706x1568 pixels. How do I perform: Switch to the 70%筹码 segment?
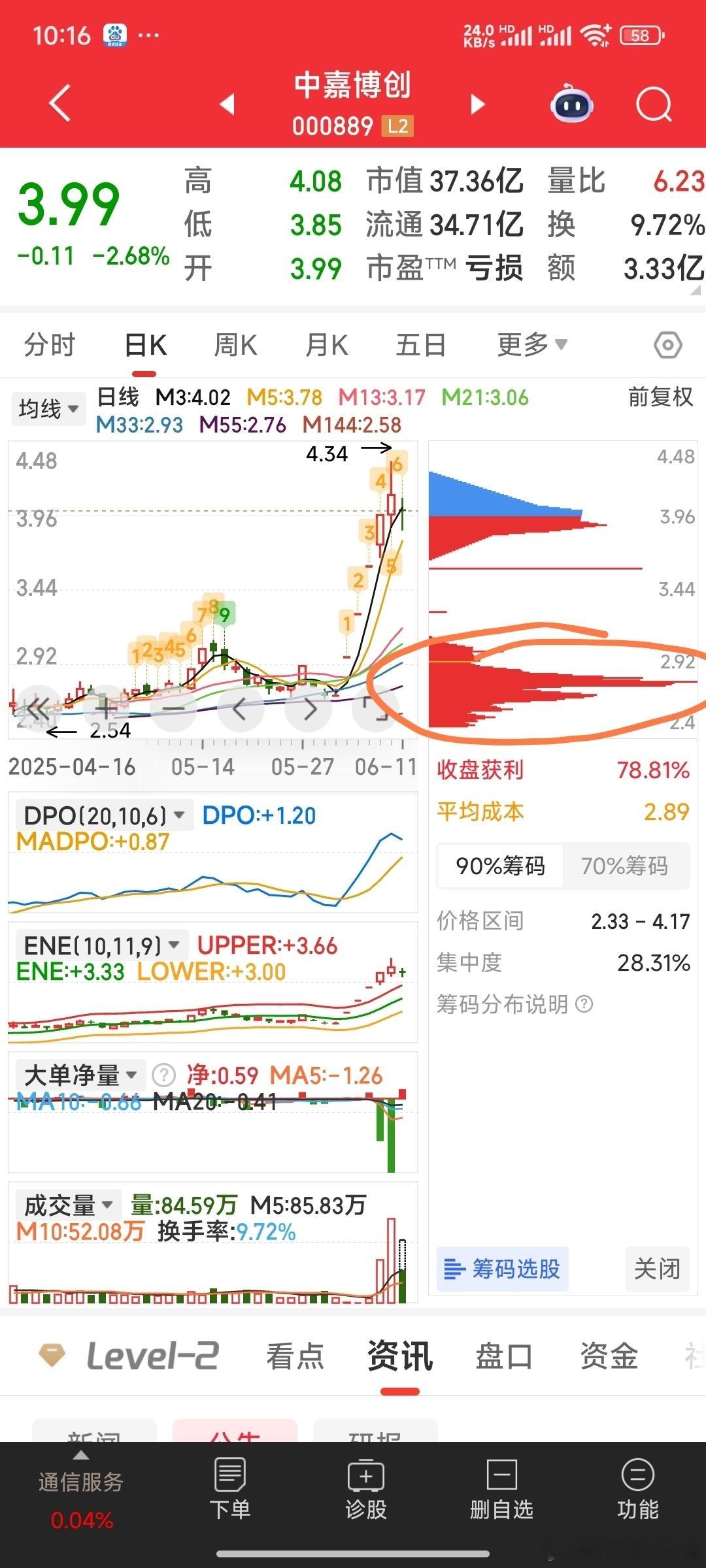625,866
